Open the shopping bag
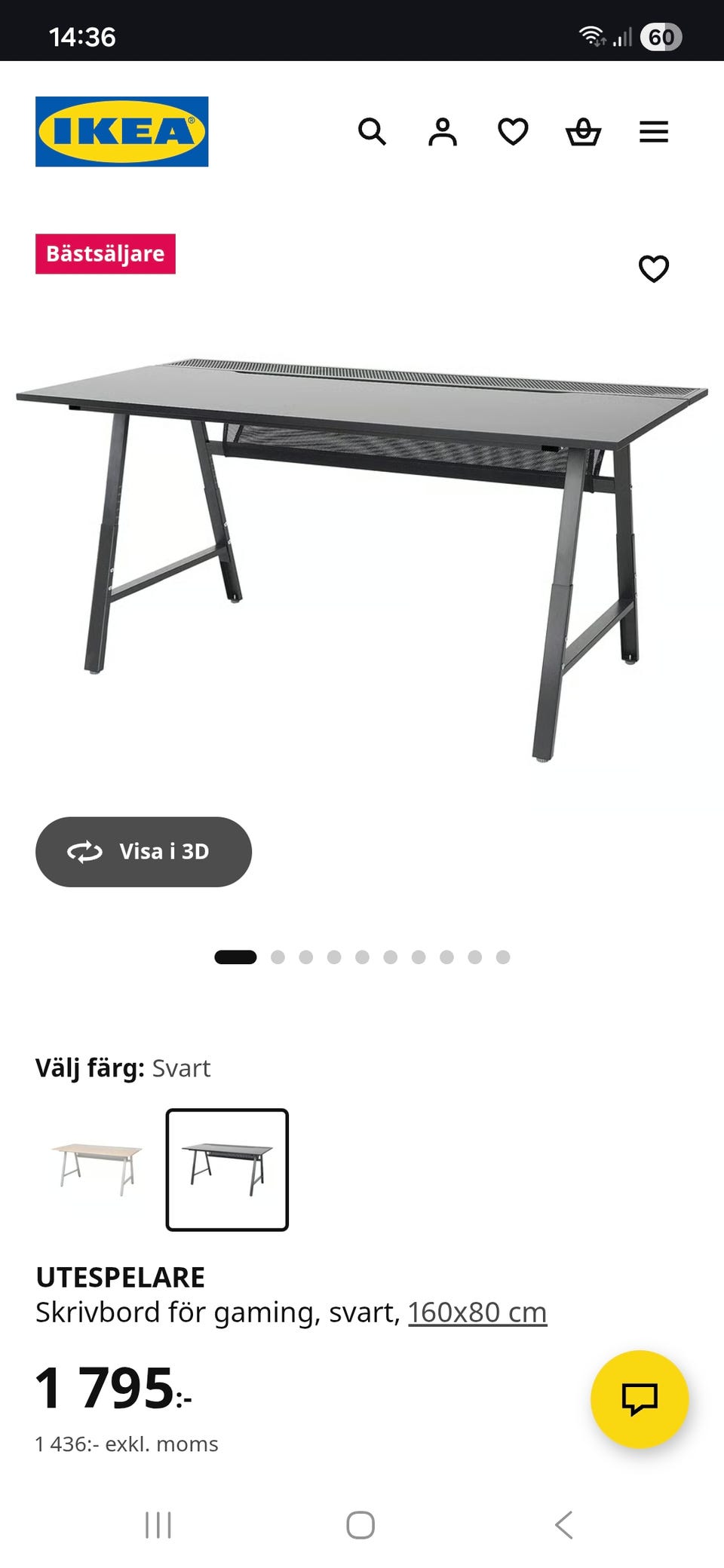Image resolution: width=724 pixels, height=1568 pixels. pos(584,132)
